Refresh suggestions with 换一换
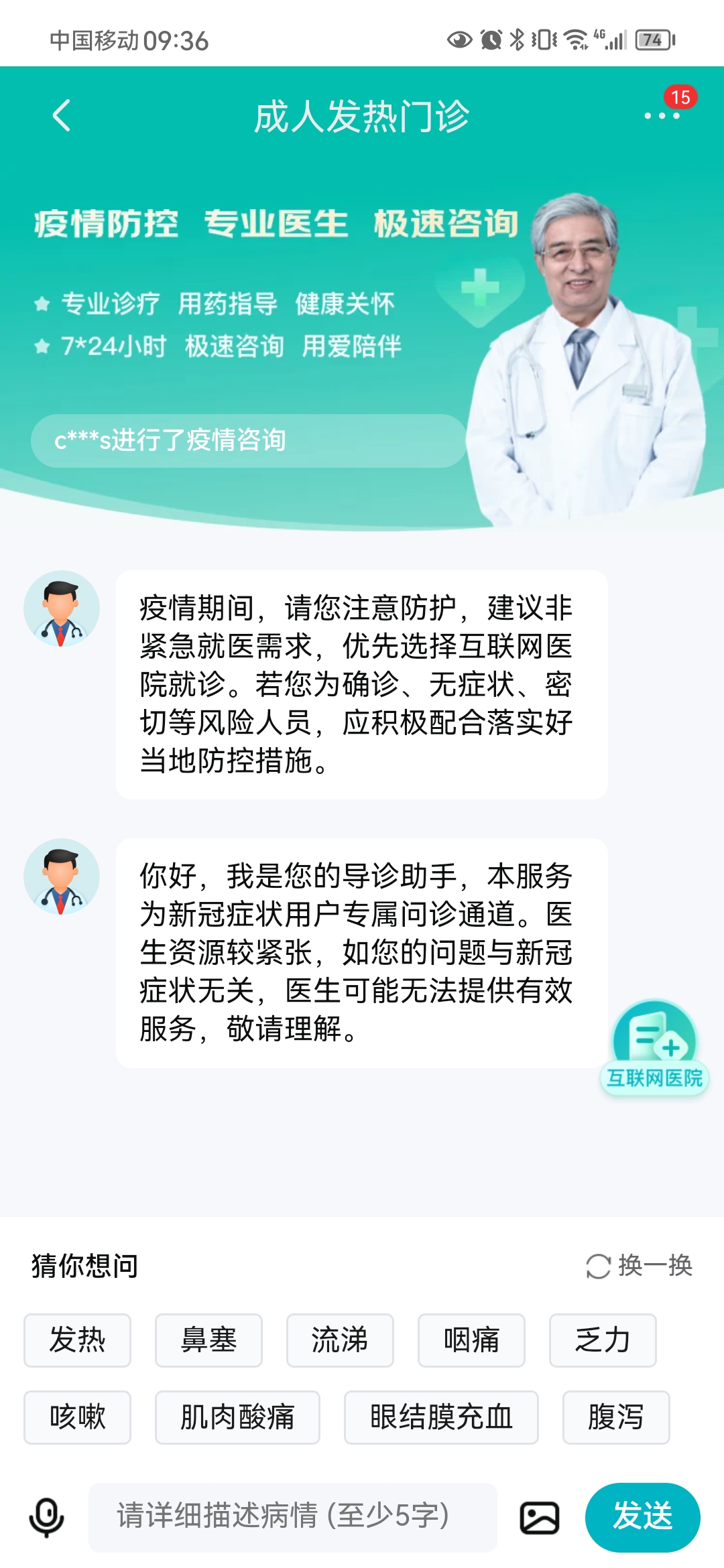Viewport: 724px width, 1568px height. (640, 1266)
